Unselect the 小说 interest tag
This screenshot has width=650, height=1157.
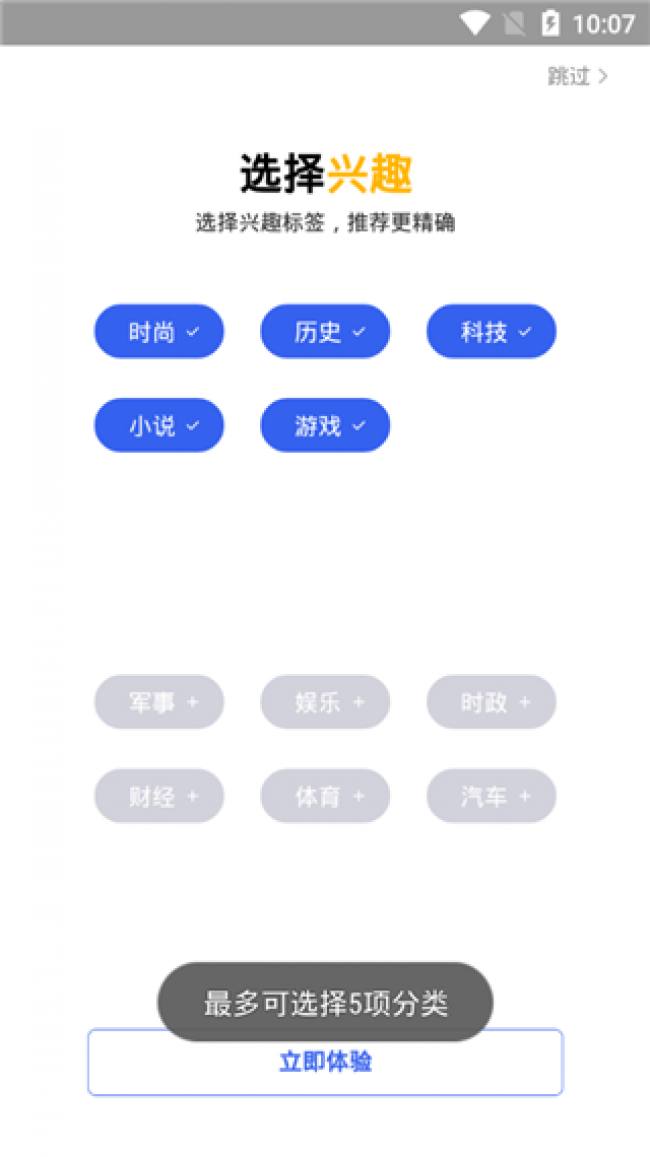click(x=159, y=426)
